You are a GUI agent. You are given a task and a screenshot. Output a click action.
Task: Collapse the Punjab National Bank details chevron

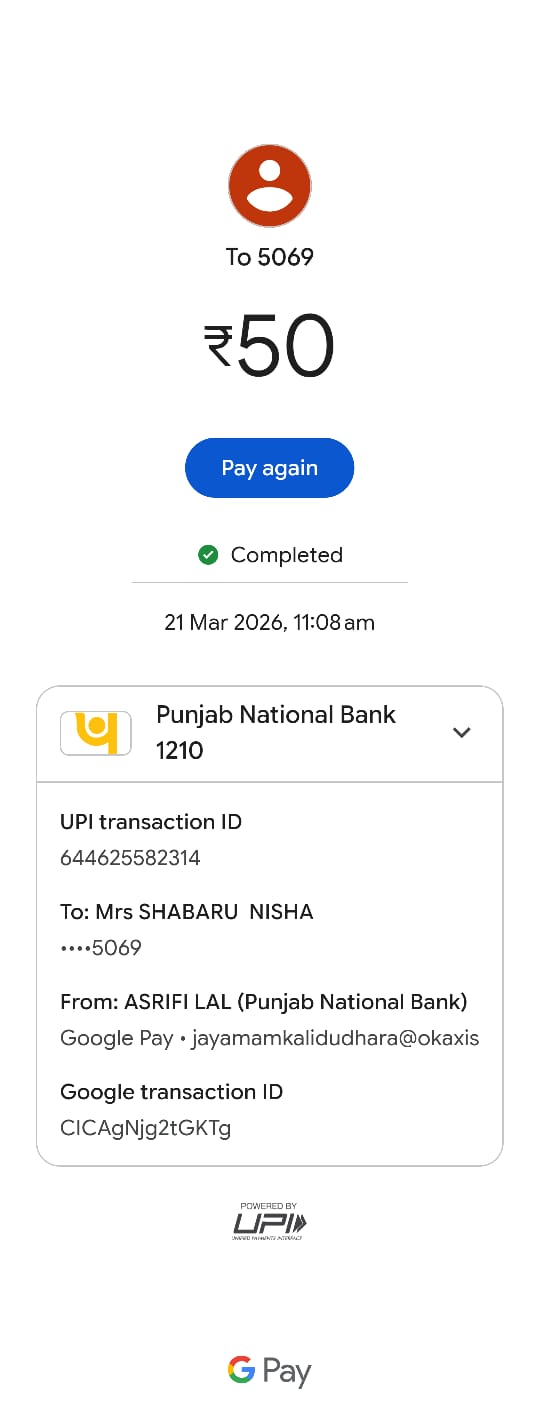click(461, 732)
